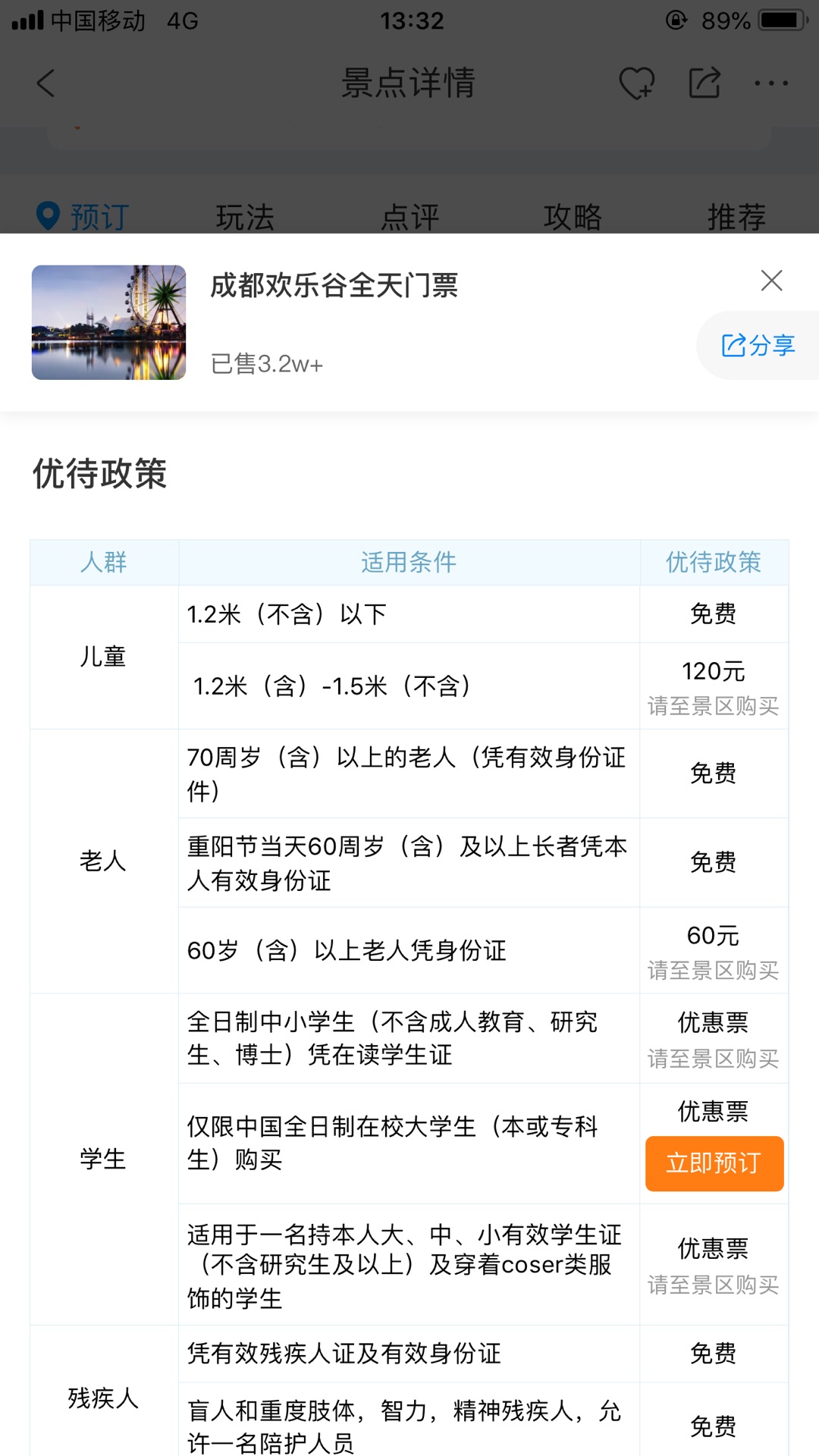Close the ticket details sheet

[x=771, y=281]
